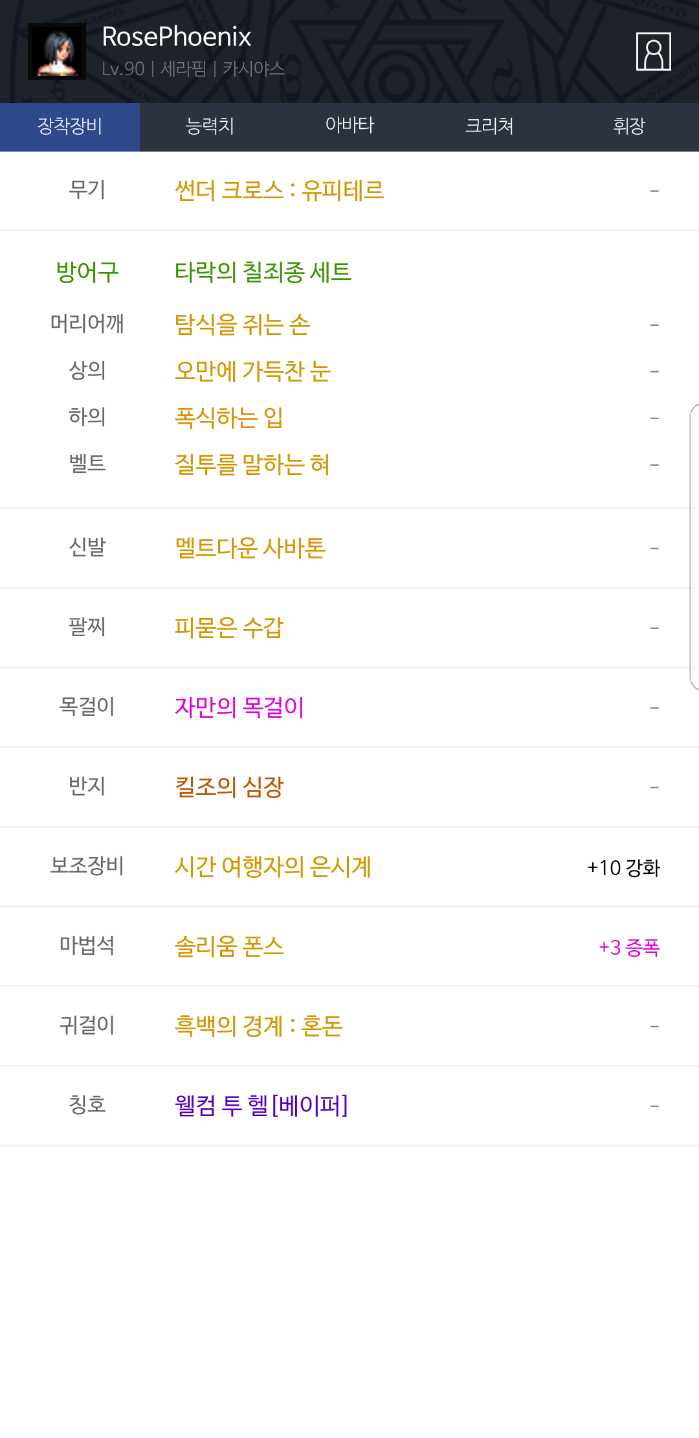Screen dimensions: 699x1438
Task: Open the 크리쳐 tab
Action: tap(489, 126)
